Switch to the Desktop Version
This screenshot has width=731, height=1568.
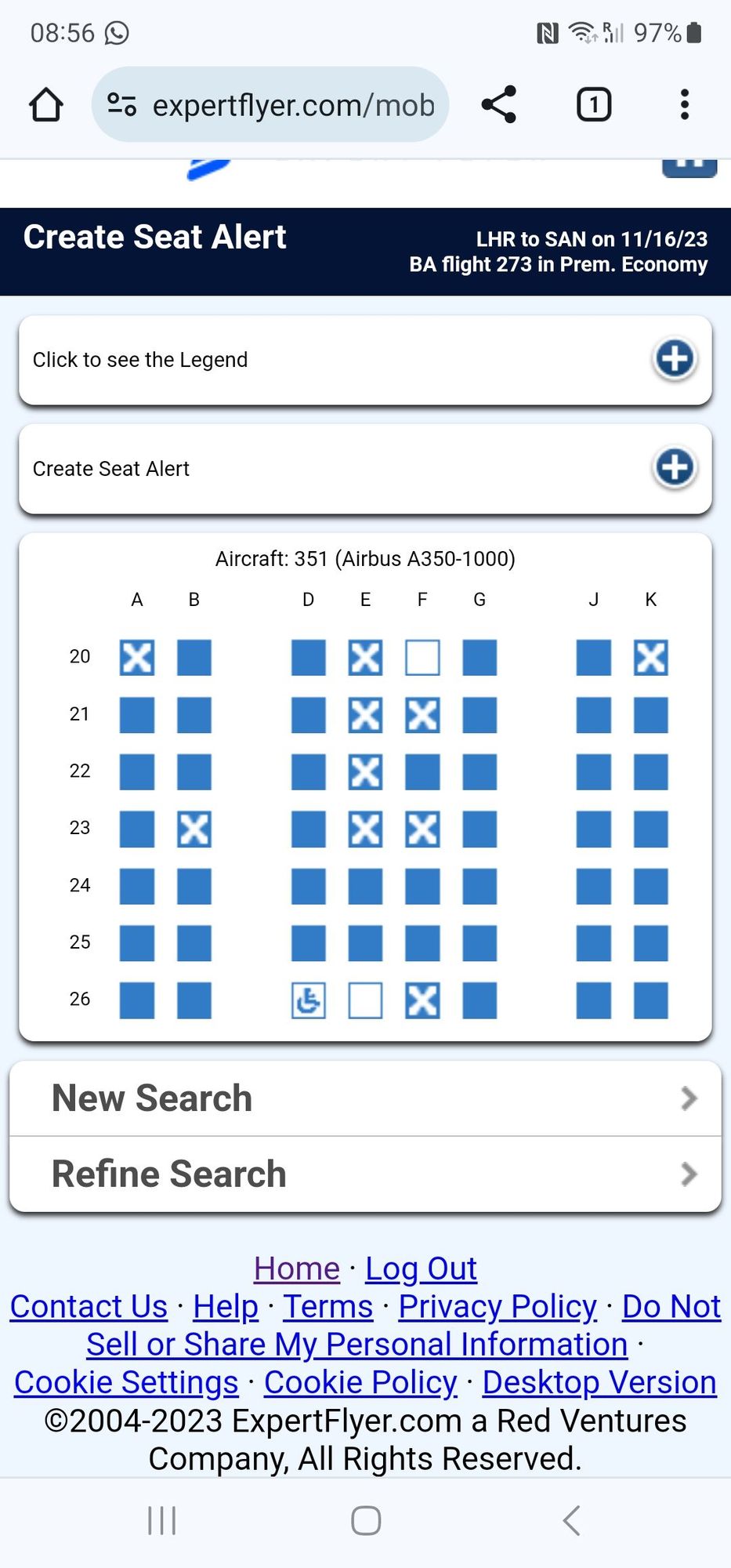(599, 1382)
